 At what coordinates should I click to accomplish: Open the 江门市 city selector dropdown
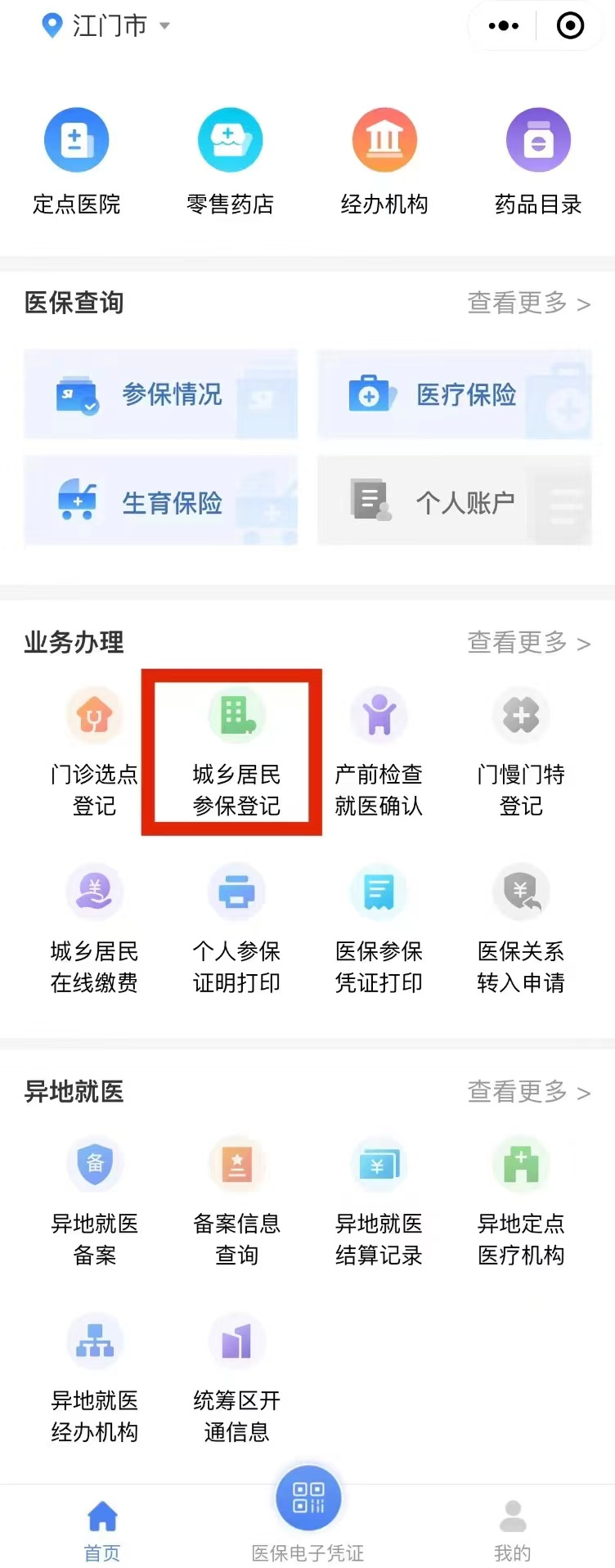pos(108,26)
